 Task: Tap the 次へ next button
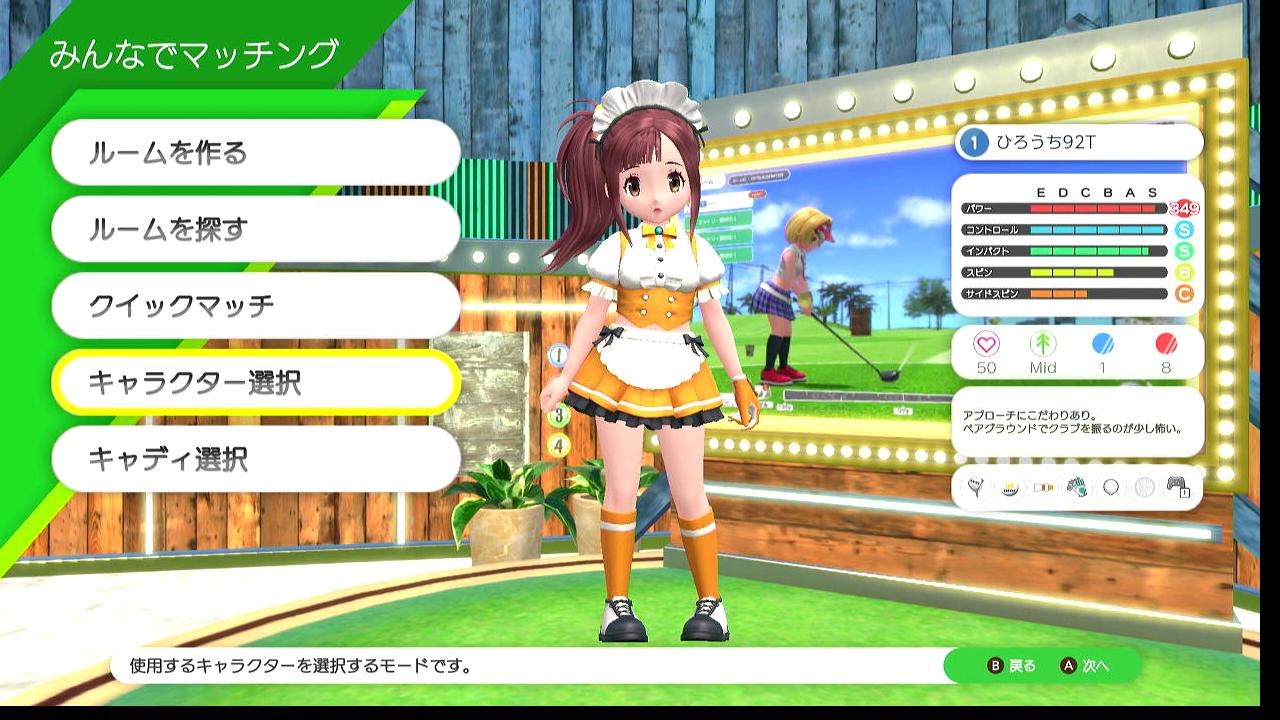pyautogui.click(x=1085, y=666)
